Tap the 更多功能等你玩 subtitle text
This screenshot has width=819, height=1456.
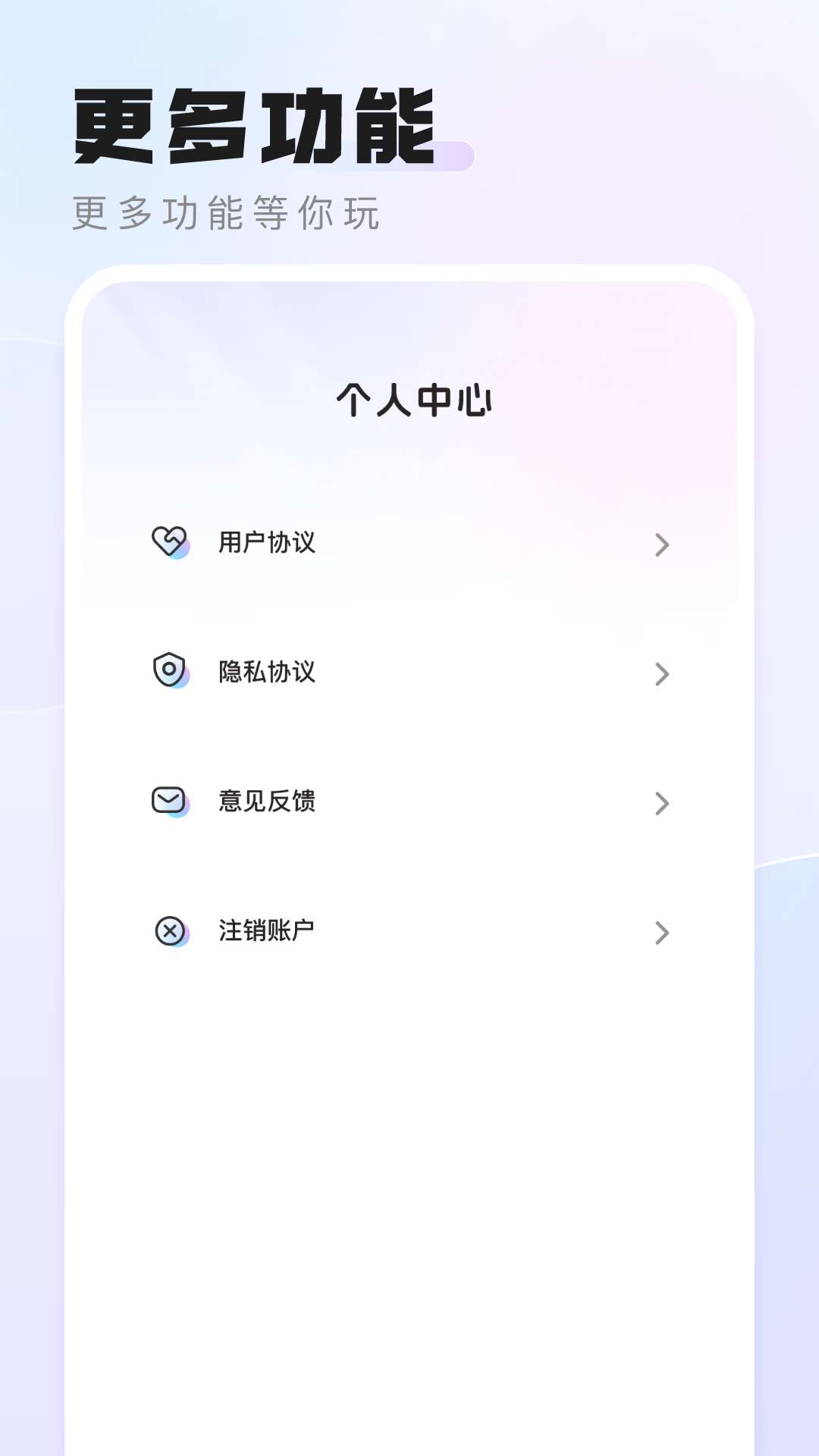(227, 215)
